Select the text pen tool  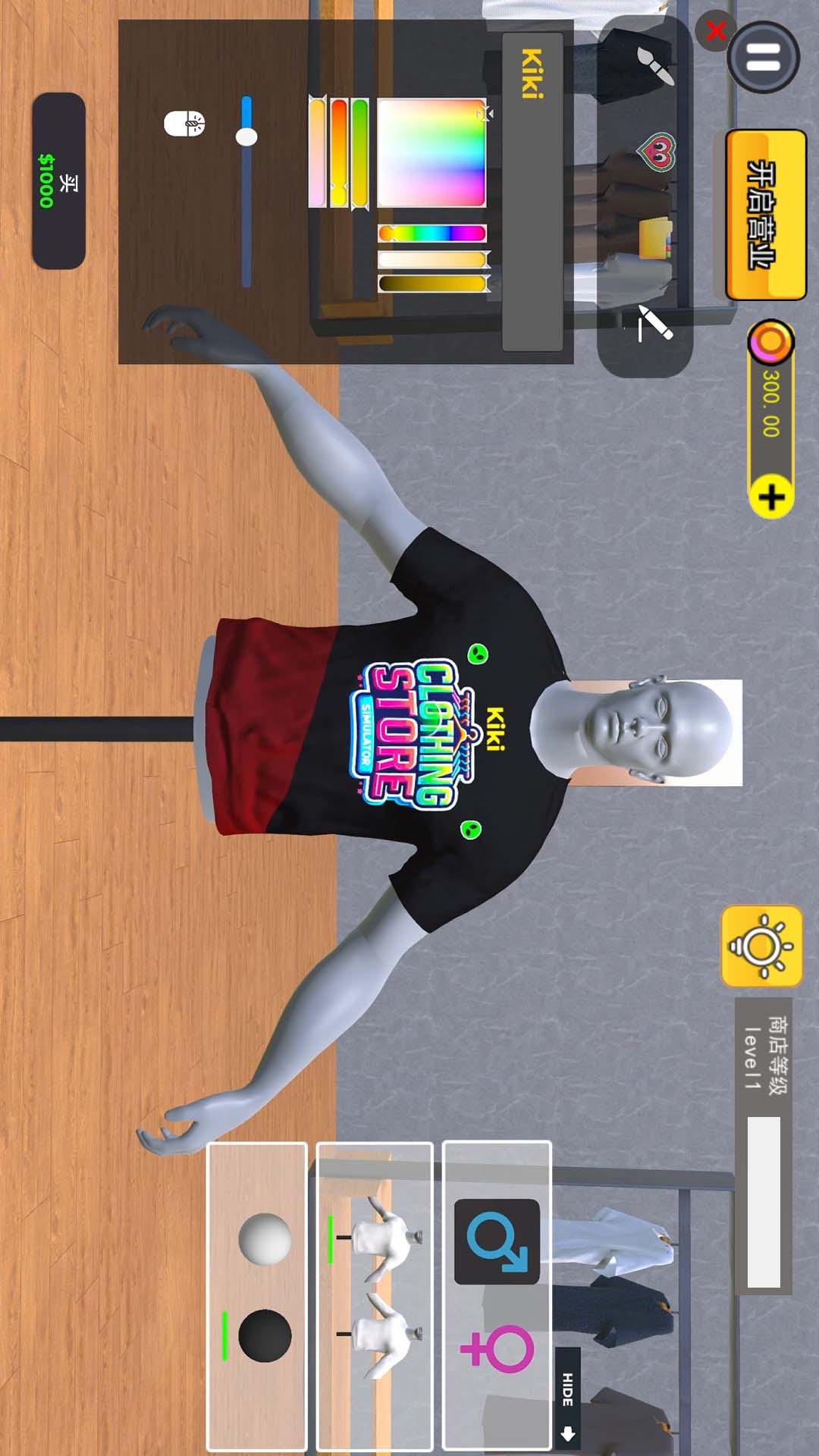point(654,325)
